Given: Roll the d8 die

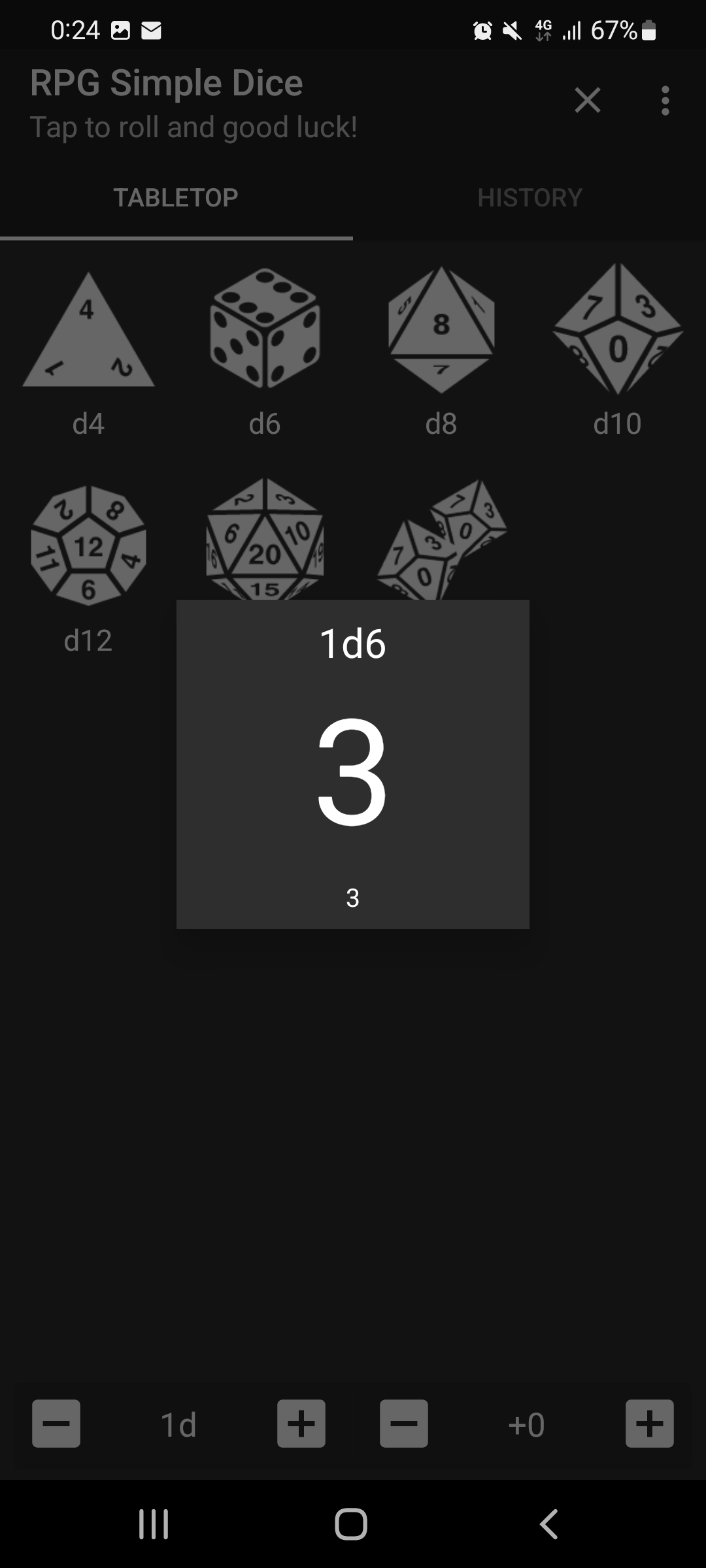Looking at the screenshot, I should (x=441, y=330).
